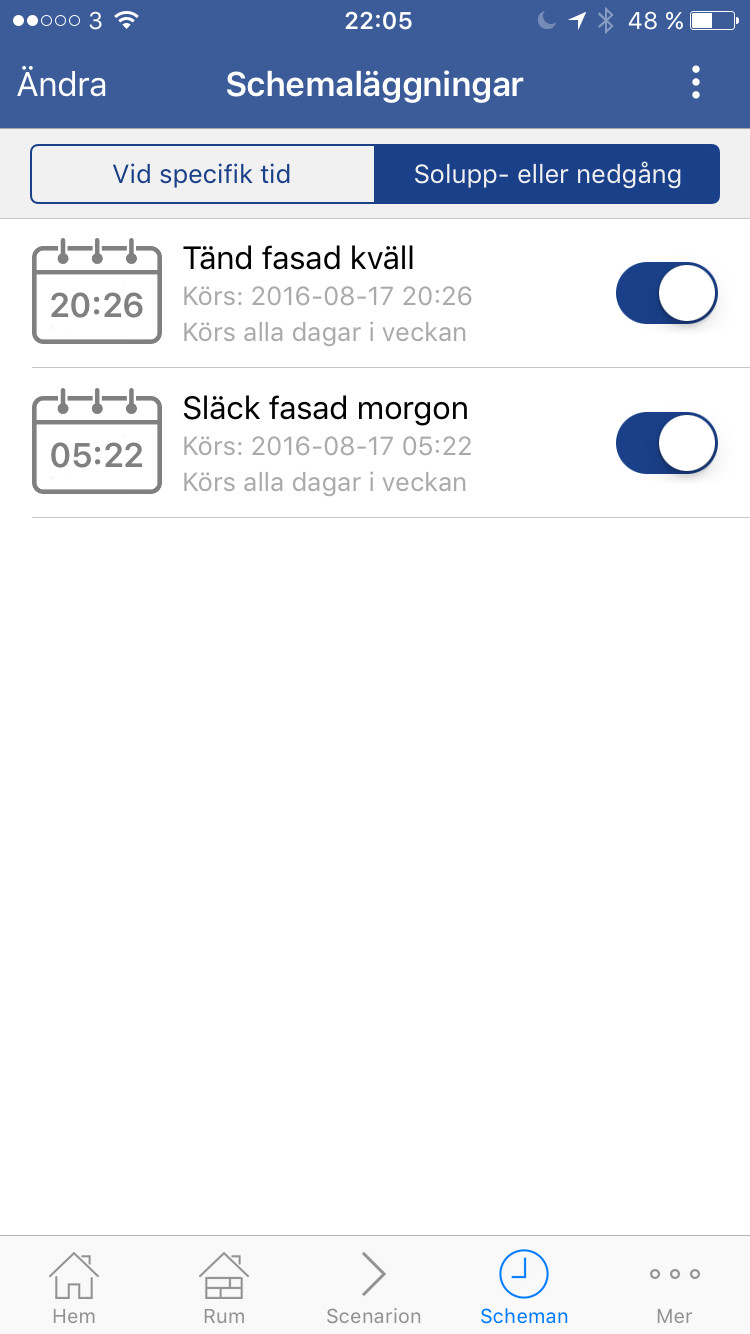Viewport: 750px width, 1334px height.
Task: Open the three-dot overflow menu
Action: (x=696, y=84)
